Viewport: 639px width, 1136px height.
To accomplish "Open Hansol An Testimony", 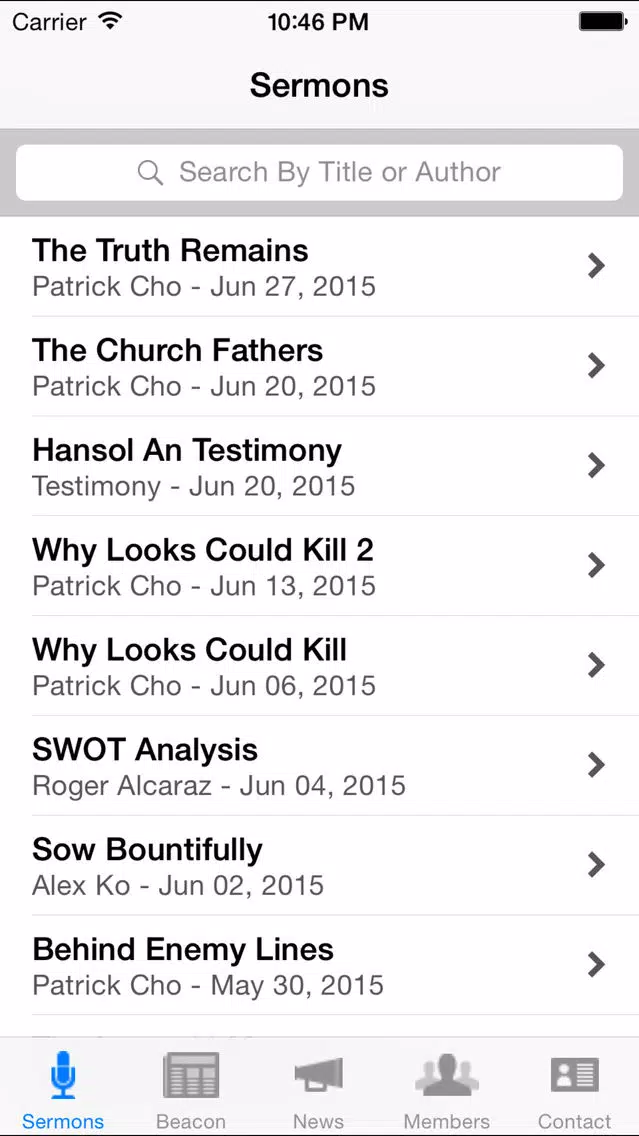I will (x=320, y=467).
